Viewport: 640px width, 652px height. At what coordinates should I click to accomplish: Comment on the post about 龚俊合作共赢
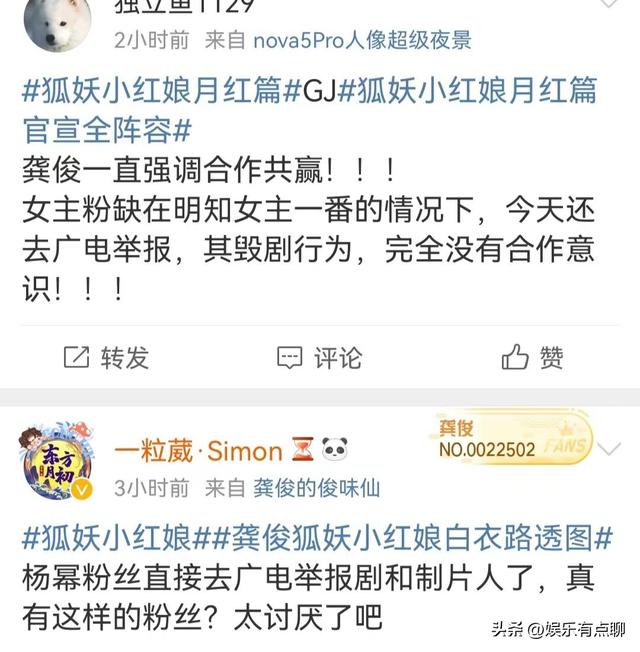319,357
